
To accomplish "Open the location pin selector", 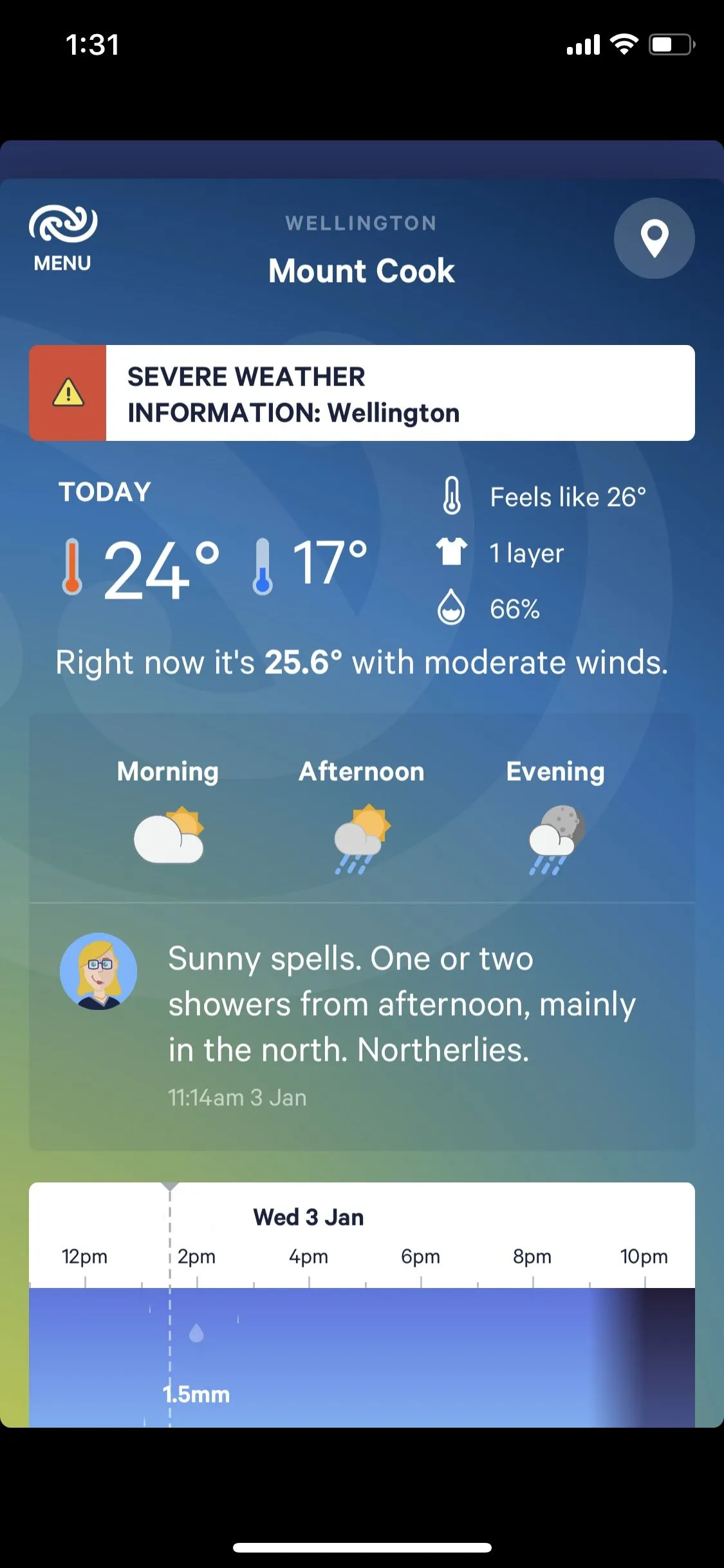I will tap(654, 238).
